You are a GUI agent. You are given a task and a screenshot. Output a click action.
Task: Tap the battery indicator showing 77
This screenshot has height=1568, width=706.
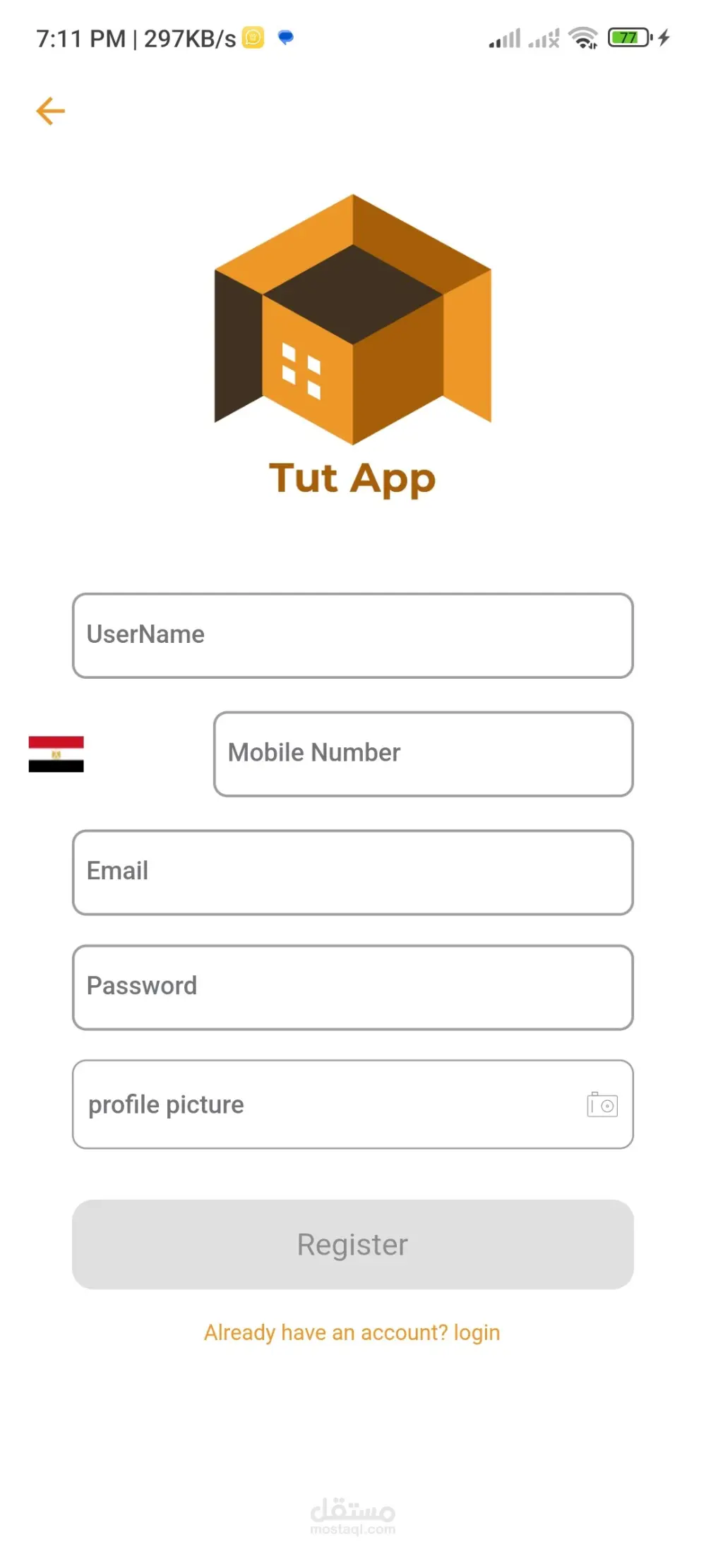pyautogui.click(x=628, y=37)
